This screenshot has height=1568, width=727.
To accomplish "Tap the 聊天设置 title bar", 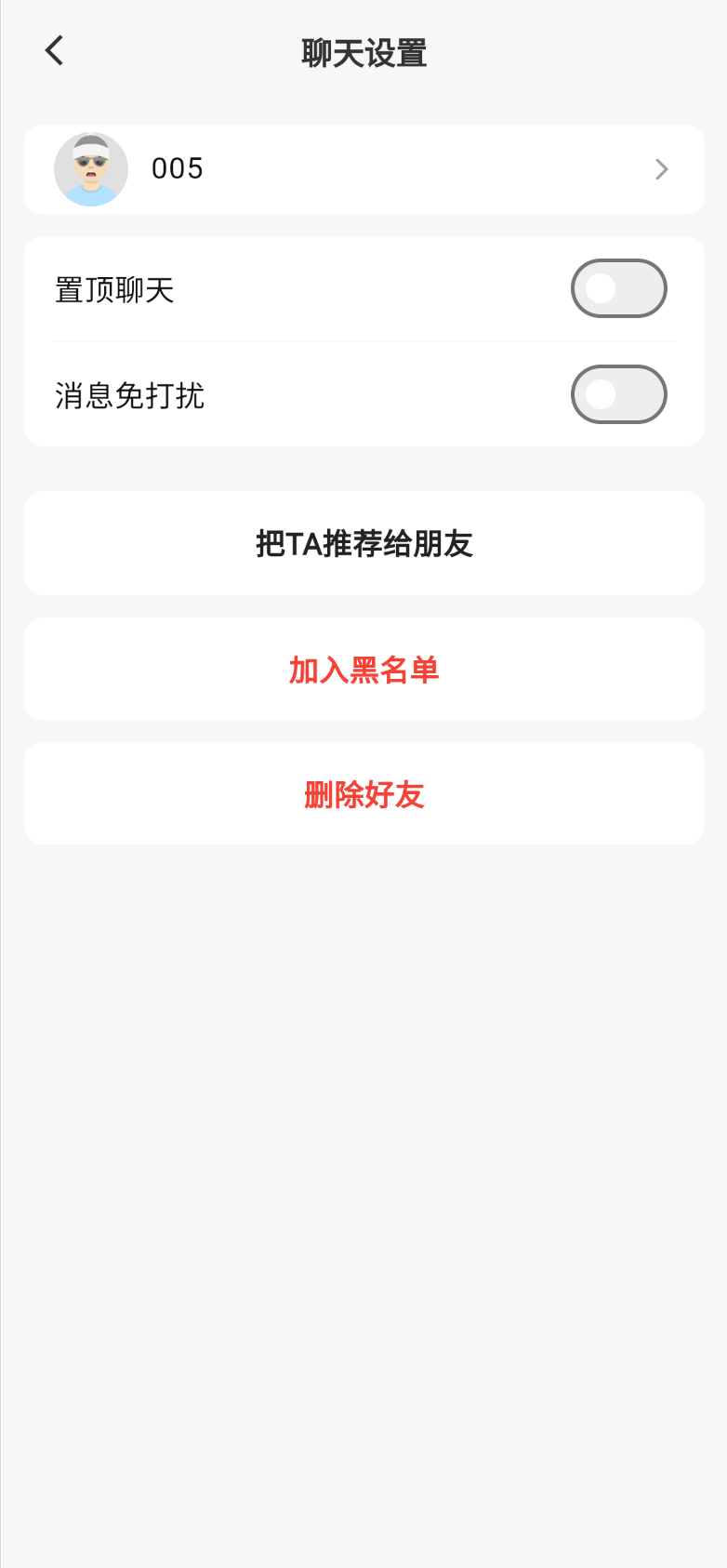I will click(363, 53).
